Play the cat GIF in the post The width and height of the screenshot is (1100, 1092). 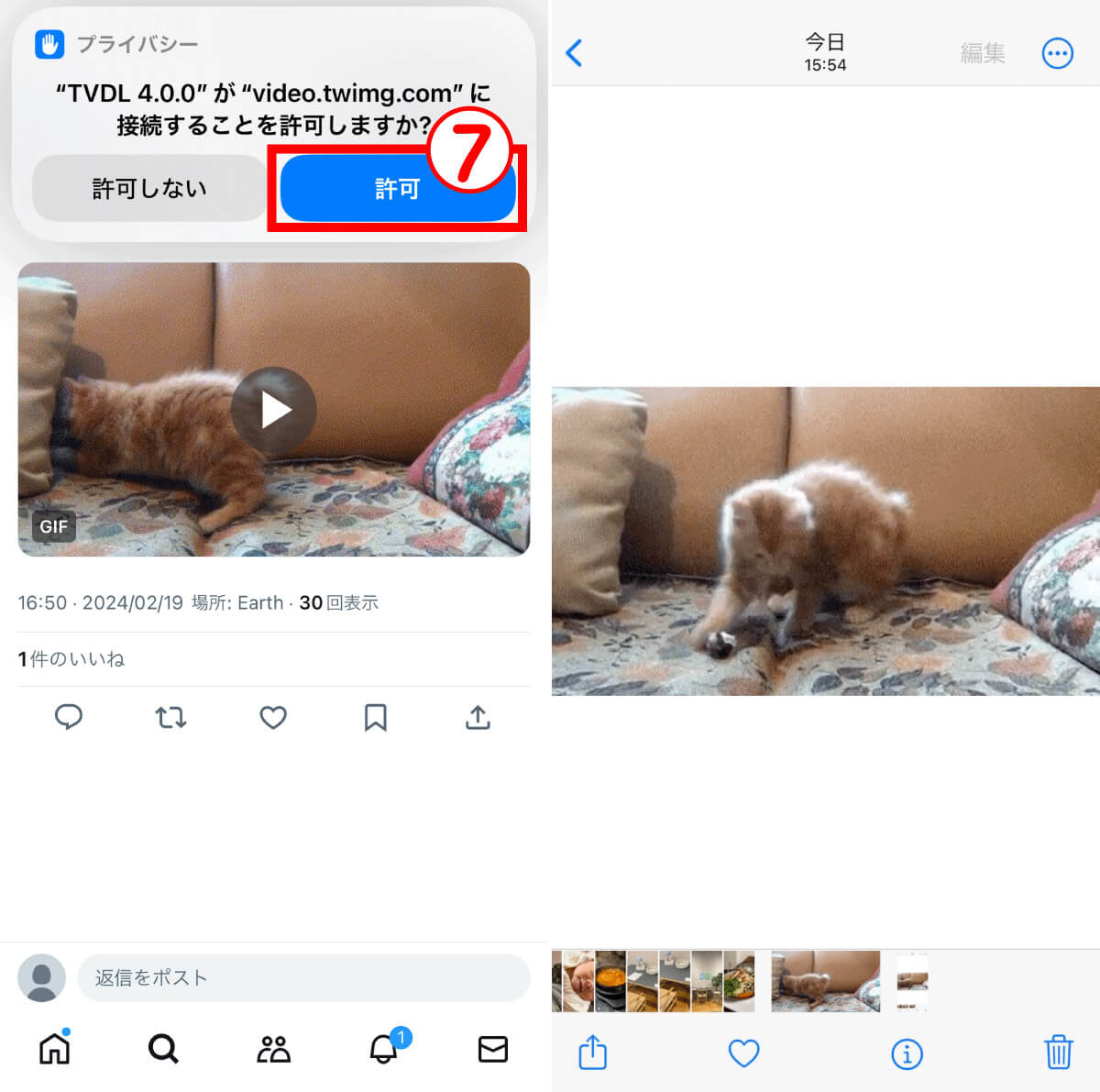273,410
